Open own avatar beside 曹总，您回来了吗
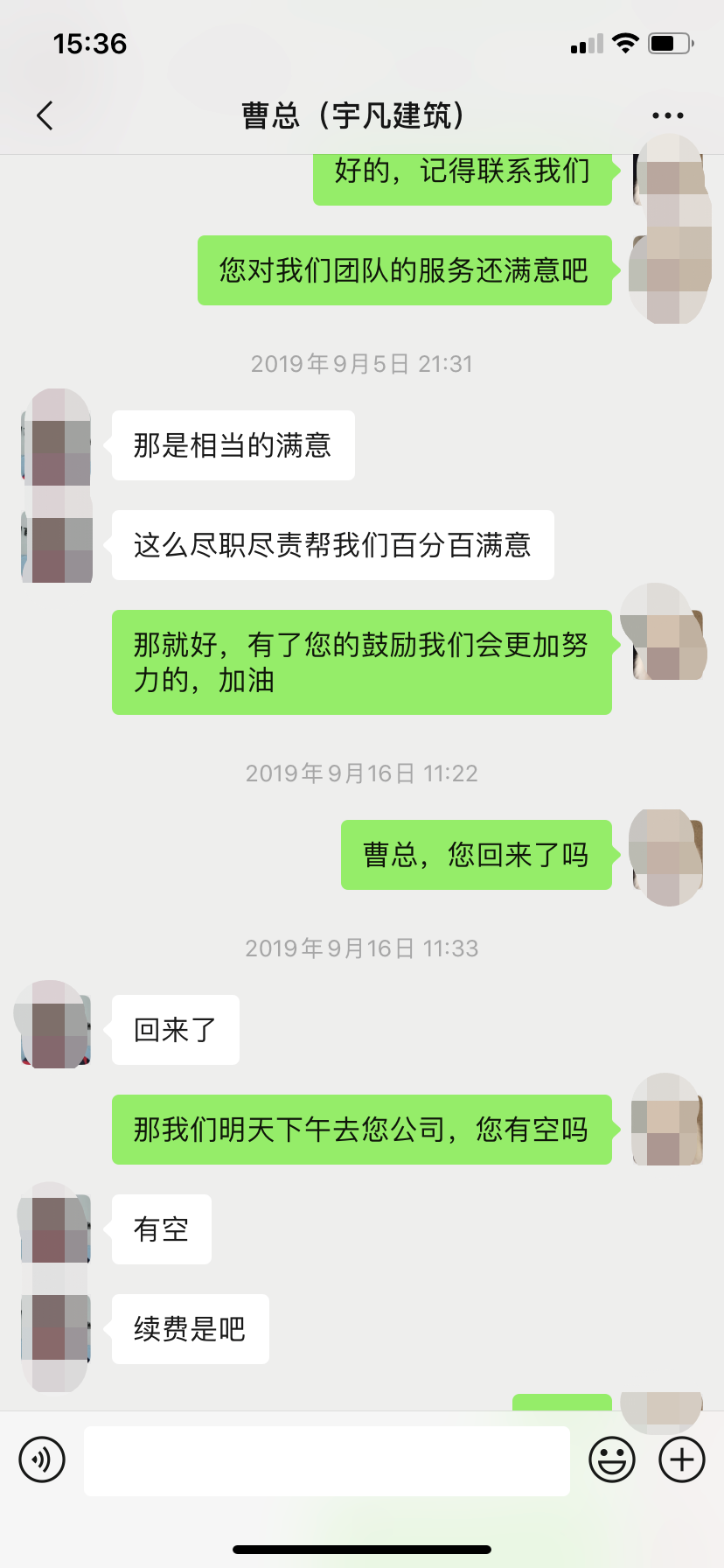 click(x=667, y=856)
